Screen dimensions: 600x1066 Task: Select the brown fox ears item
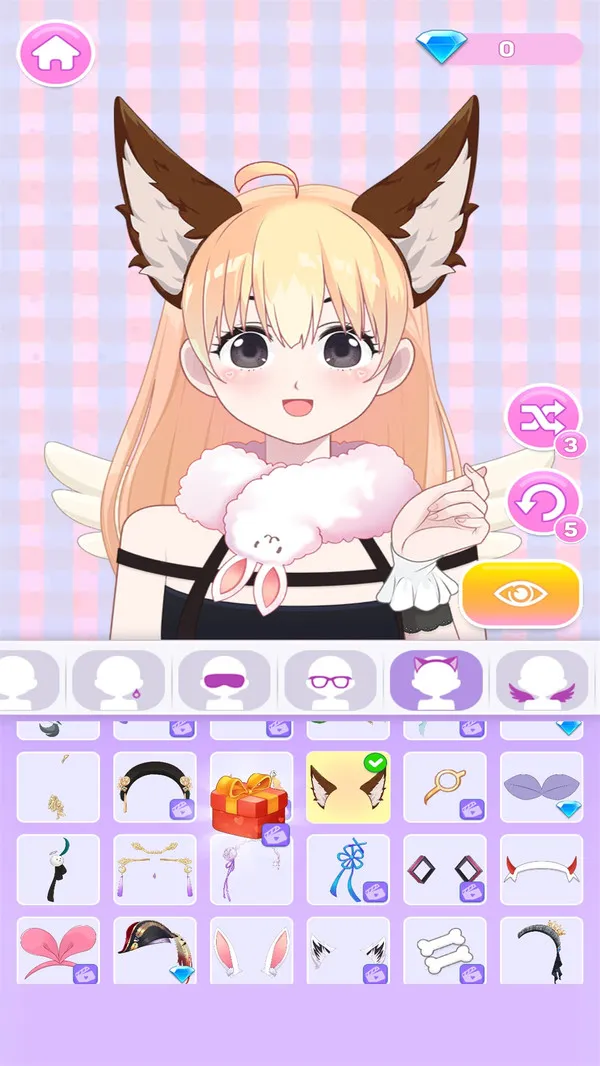click(x=347, y=786)
